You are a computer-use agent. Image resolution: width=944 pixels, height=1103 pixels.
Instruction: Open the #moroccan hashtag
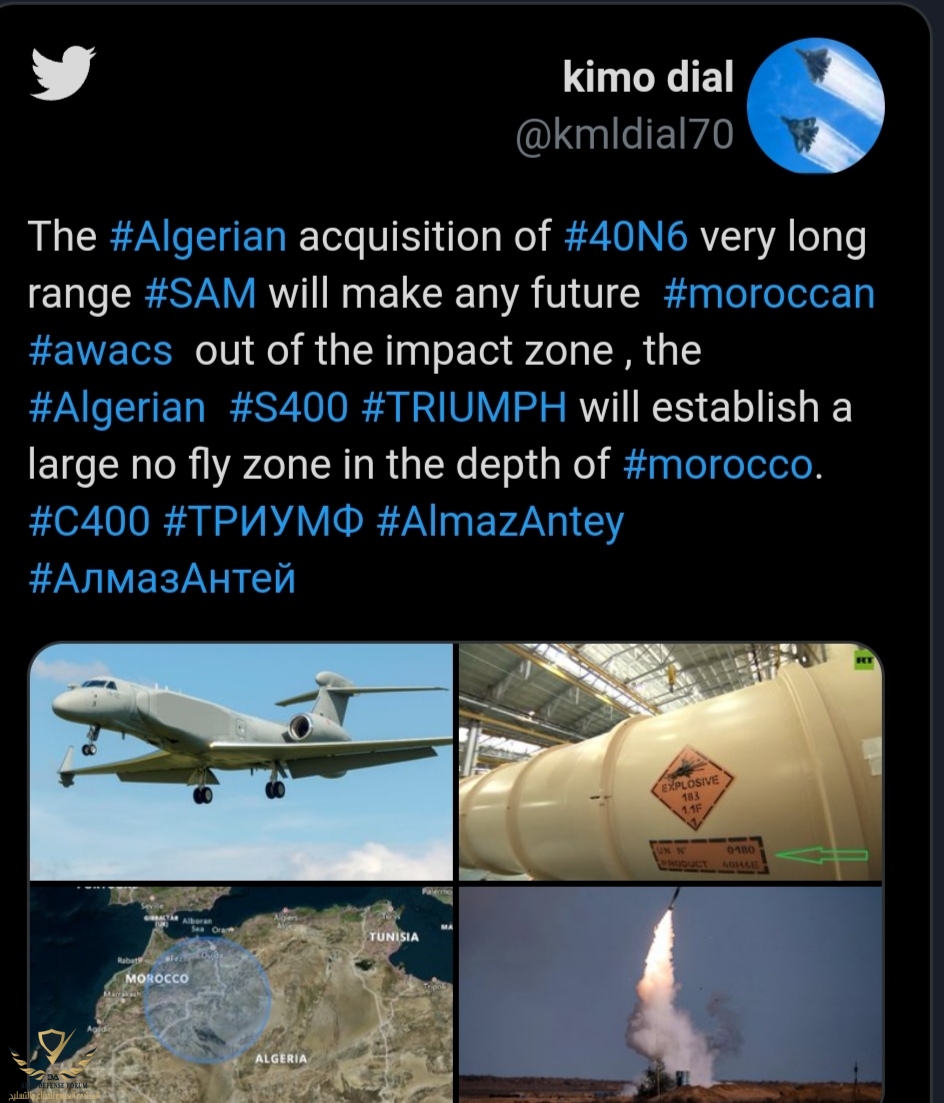point(767,294)
